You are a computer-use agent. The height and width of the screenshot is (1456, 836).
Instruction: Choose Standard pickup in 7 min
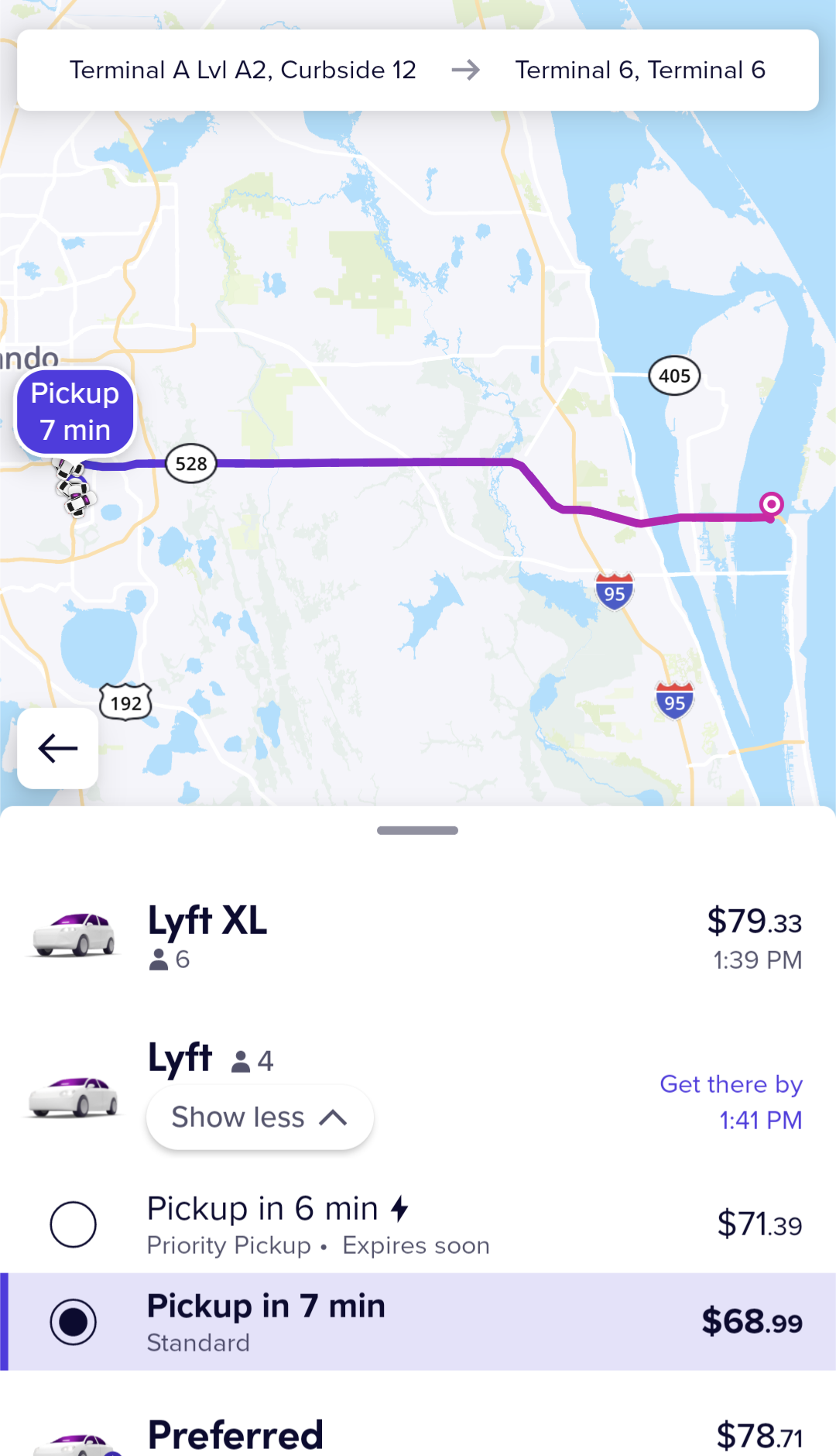pos(418,1322)
